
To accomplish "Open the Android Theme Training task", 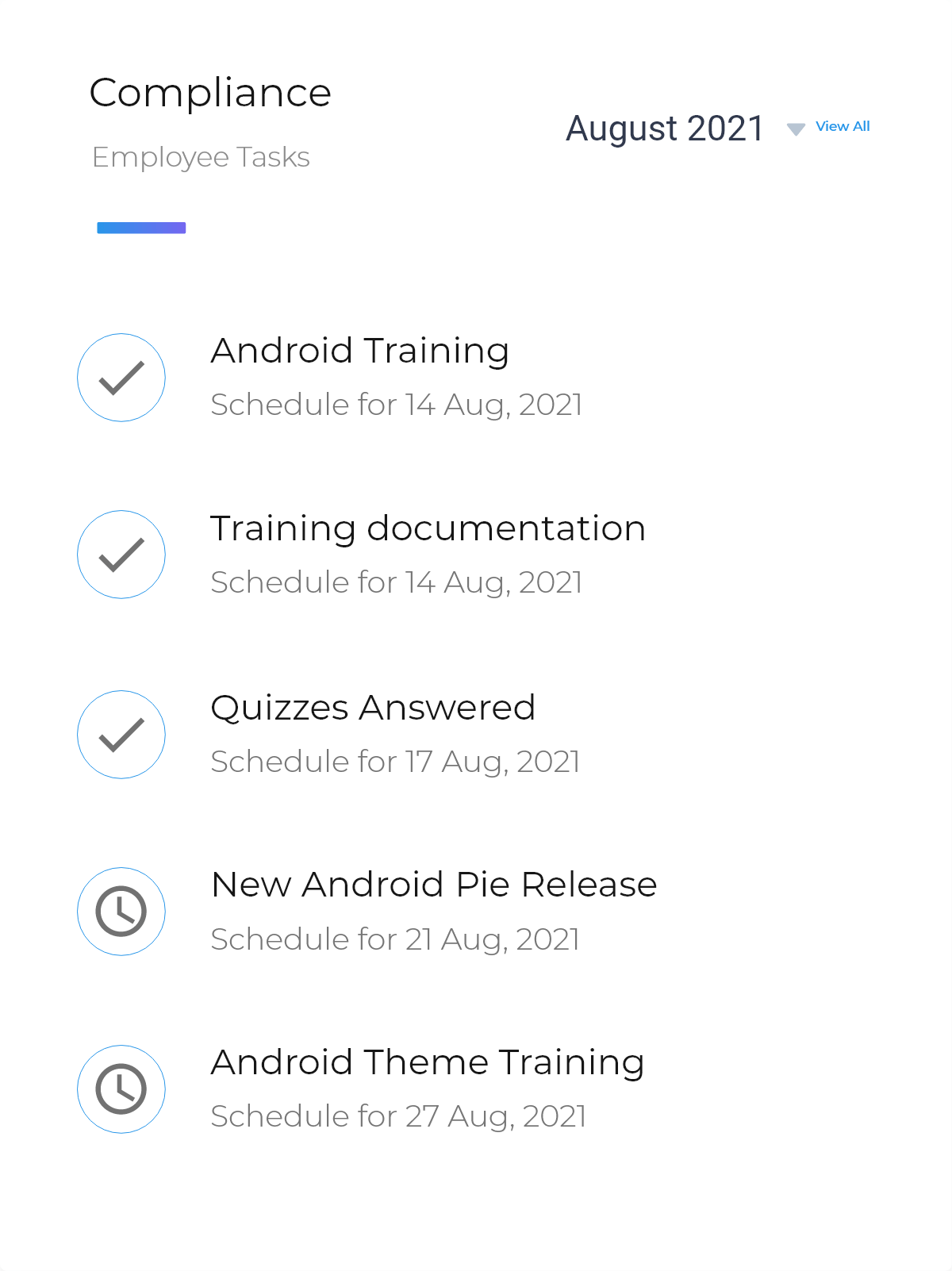I will 428,1063.
